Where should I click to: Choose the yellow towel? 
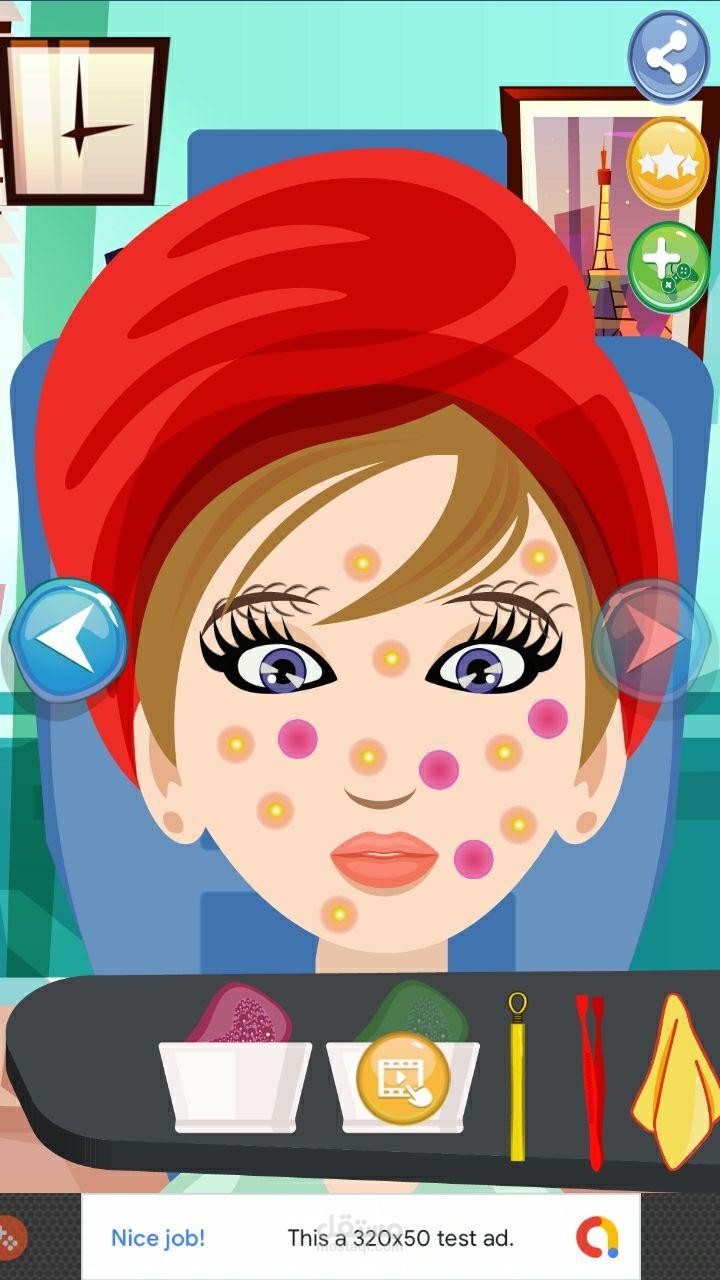[676, 1080]
